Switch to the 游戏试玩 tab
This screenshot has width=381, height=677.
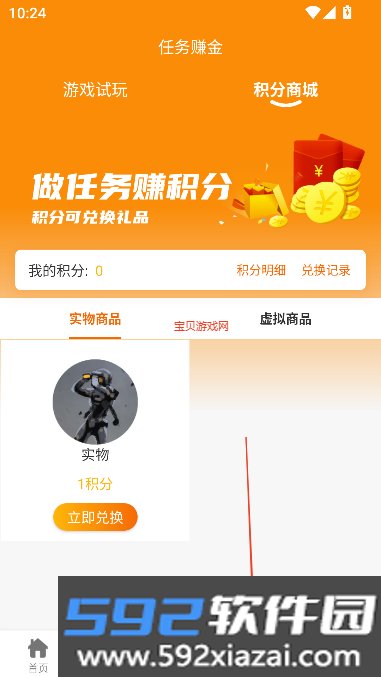pos(95,90)
